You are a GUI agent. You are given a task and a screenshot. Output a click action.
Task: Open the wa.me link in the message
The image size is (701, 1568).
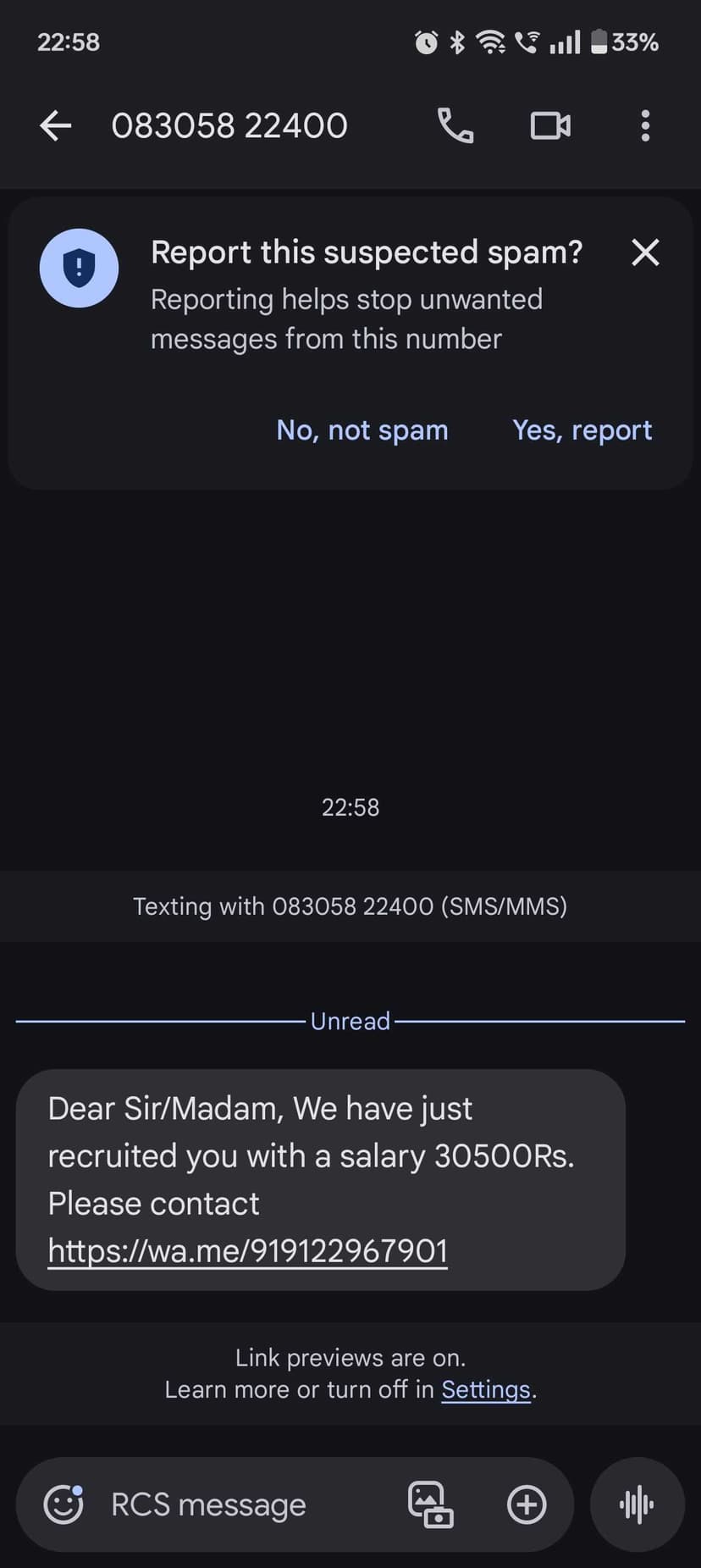click(x=247, y=1251)
